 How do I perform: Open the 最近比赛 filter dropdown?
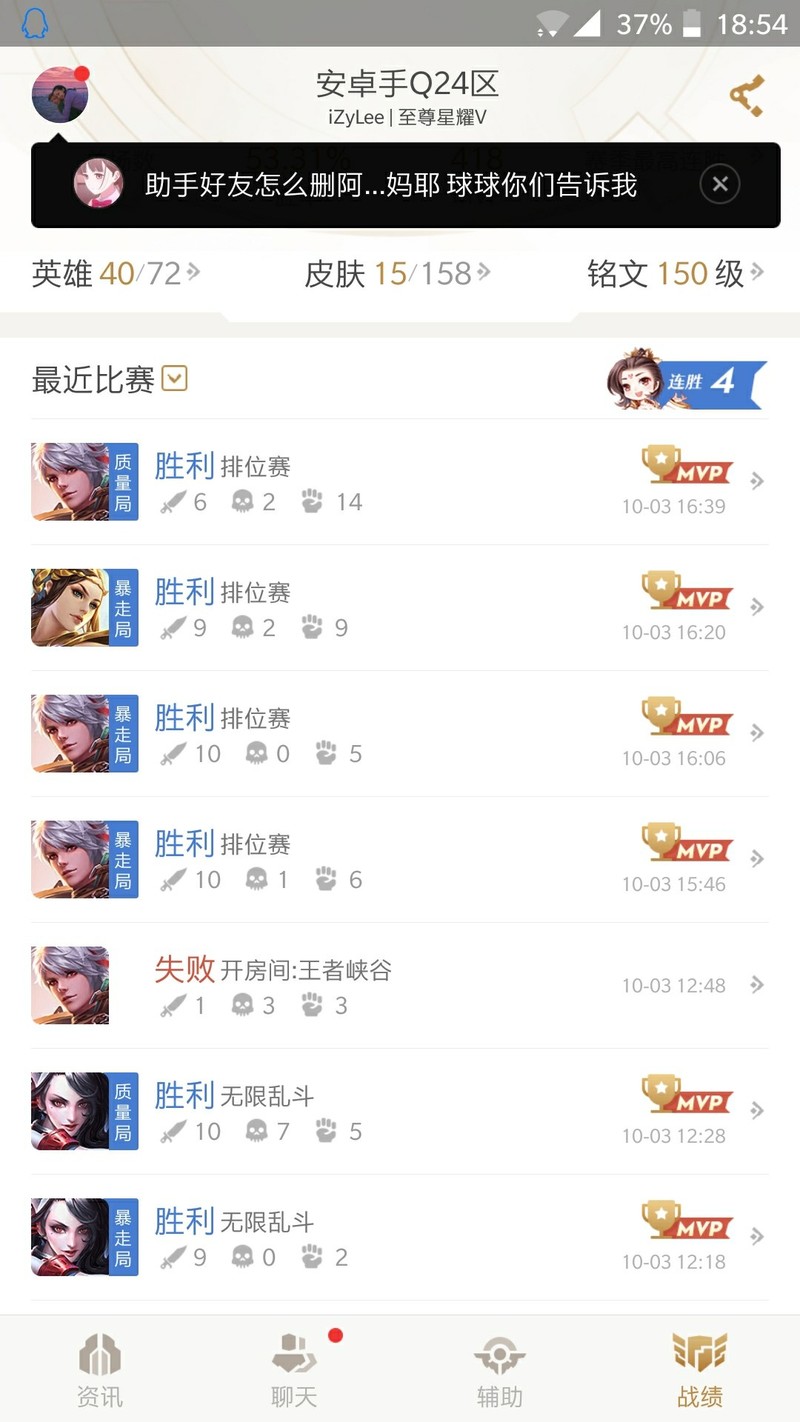pos(174,380)
